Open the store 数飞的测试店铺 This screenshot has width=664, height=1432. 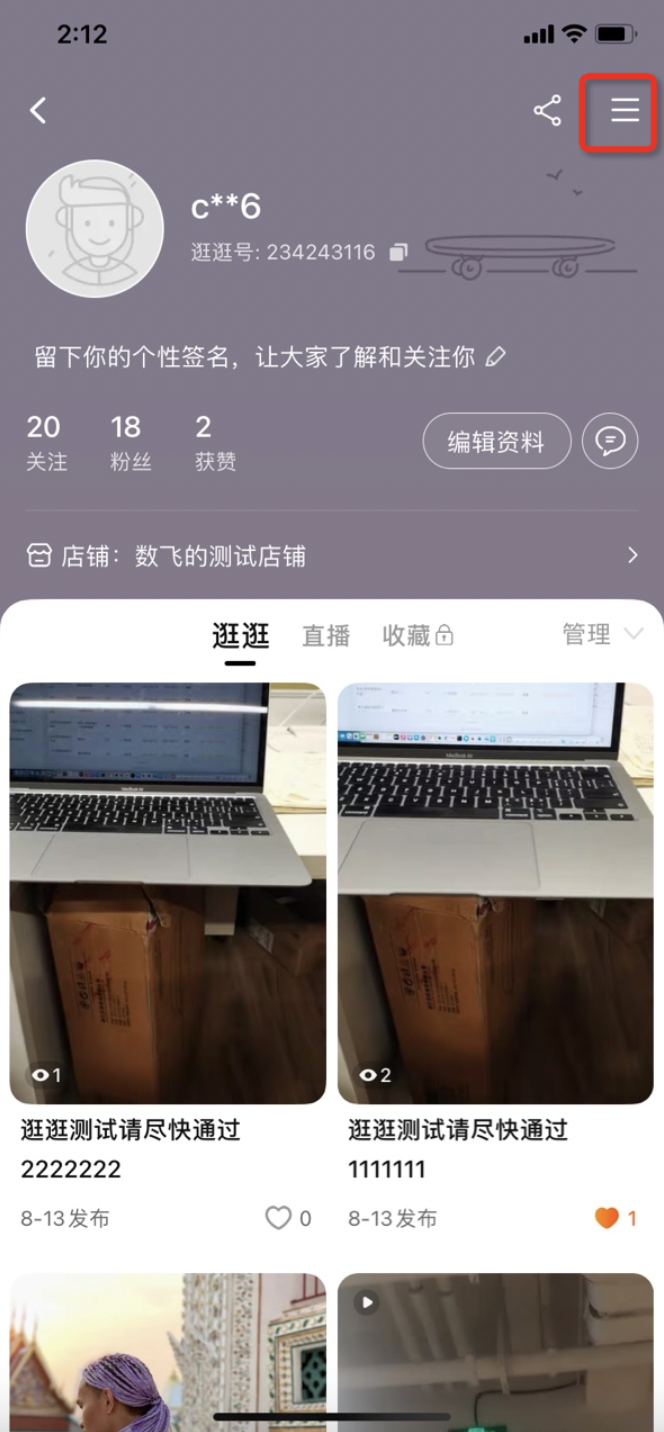tap(330, 556)
